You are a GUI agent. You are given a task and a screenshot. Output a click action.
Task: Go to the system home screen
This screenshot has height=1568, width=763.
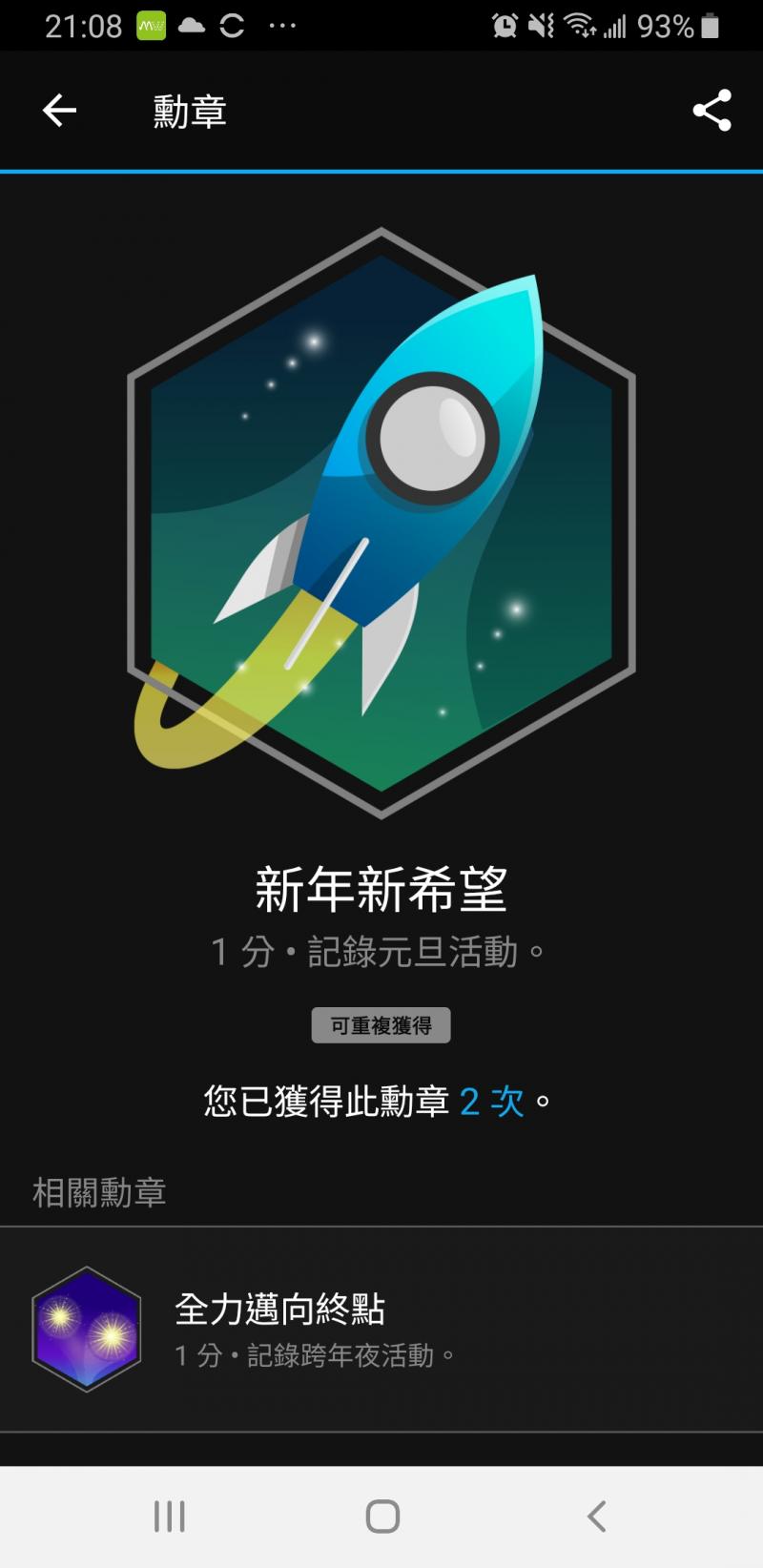click(x=382, y=1516)
